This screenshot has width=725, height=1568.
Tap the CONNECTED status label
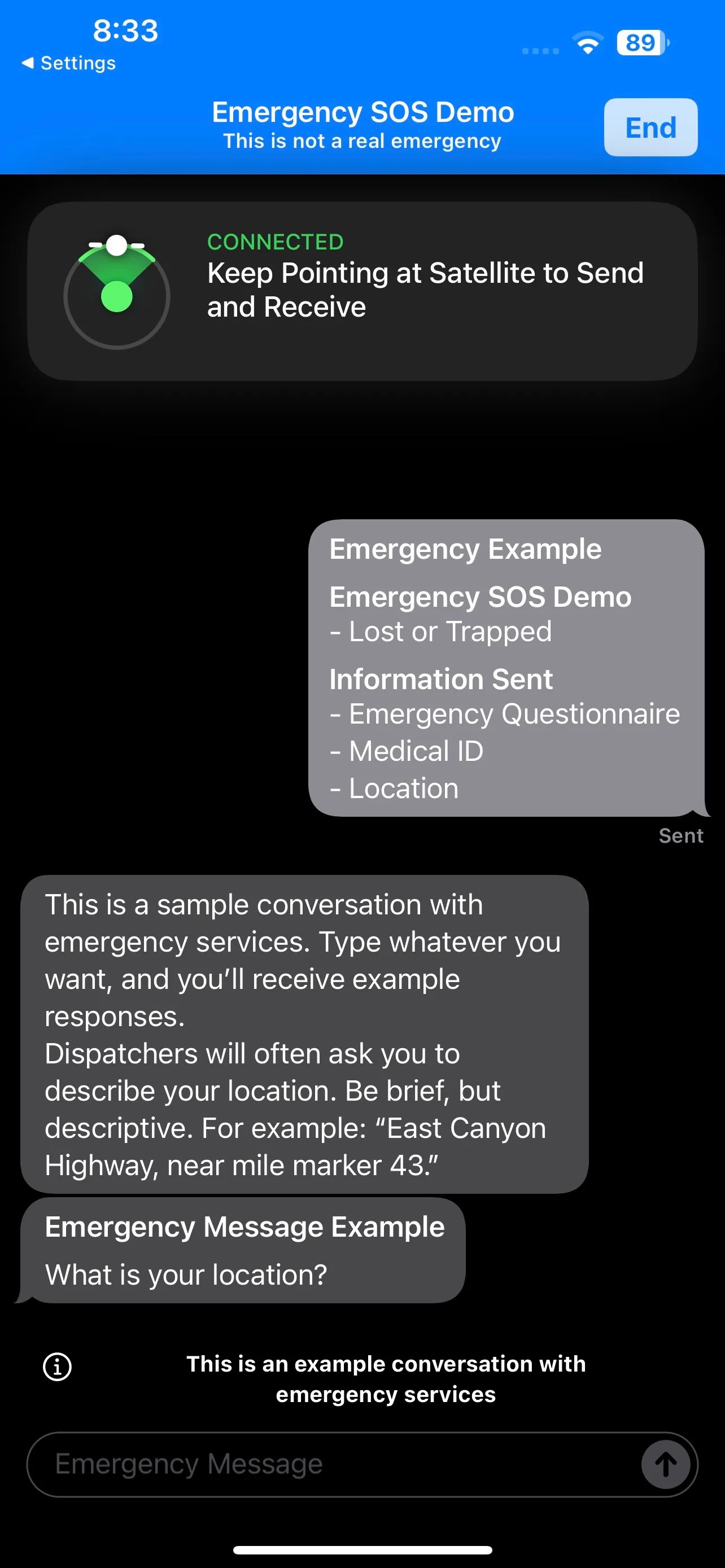pos(274,242)
